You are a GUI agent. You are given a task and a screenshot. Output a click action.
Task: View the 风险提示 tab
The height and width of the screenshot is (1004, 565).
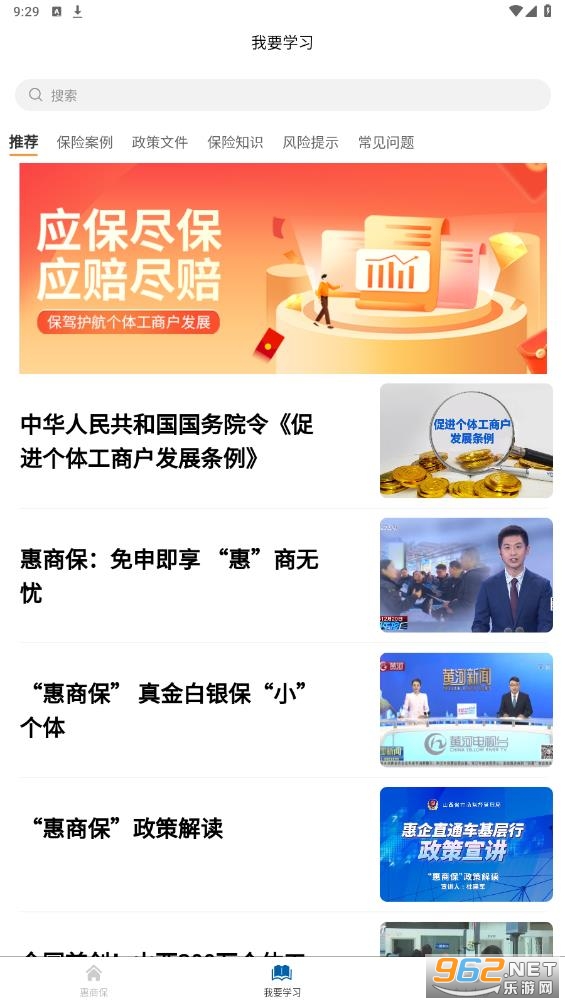(311, 142)
